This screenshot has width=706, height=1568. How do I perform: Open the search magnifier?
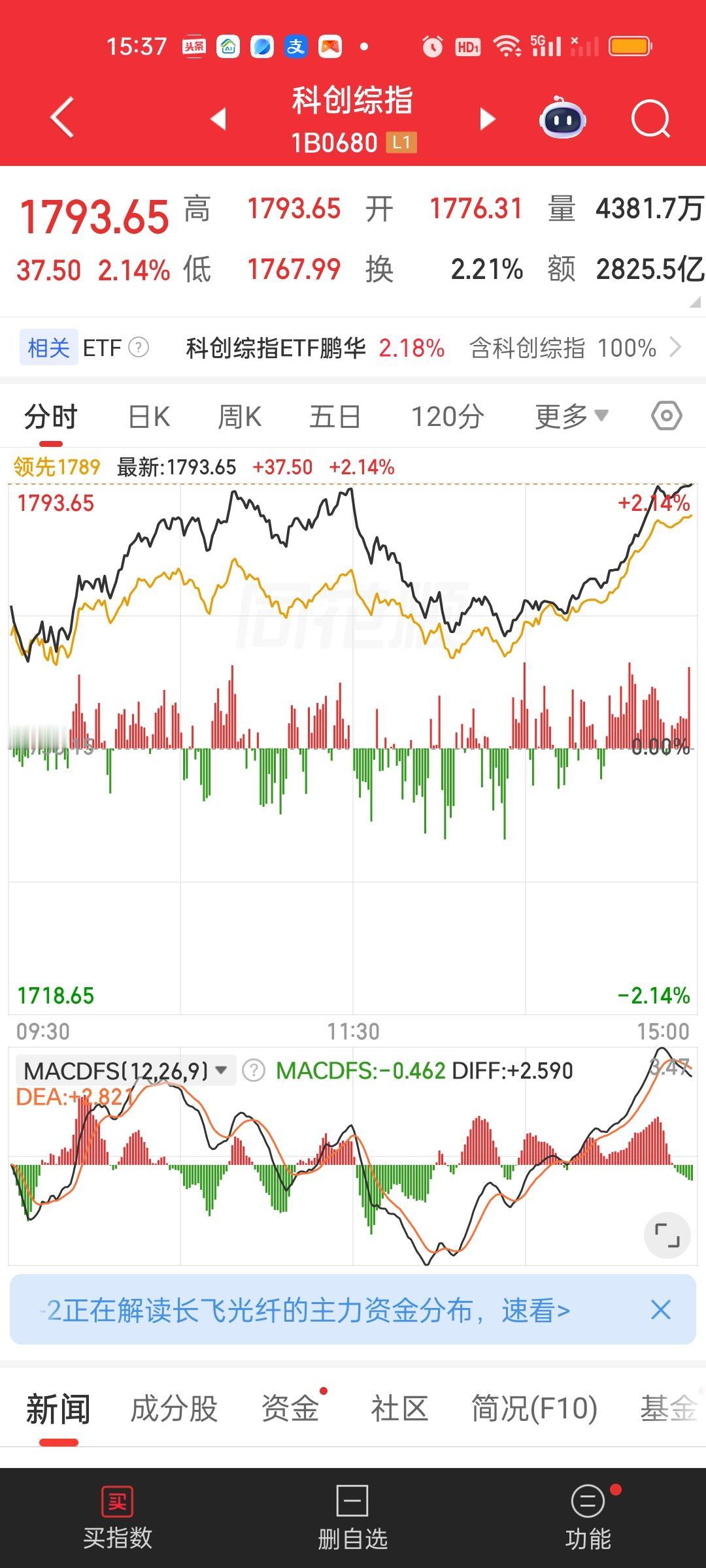click(650, 119)
